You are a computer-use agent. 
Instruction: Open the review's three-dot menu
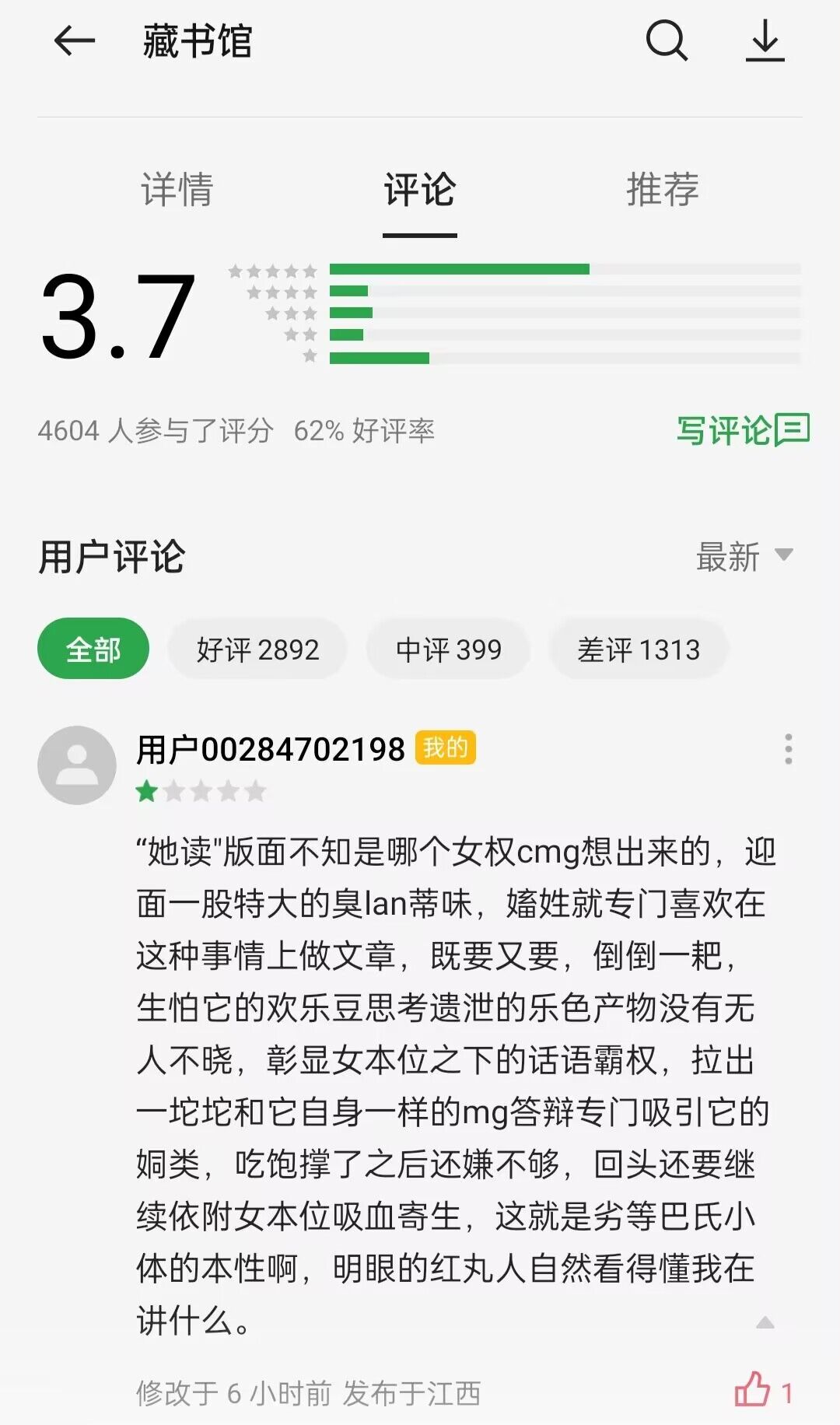click(x=788, y=748)
